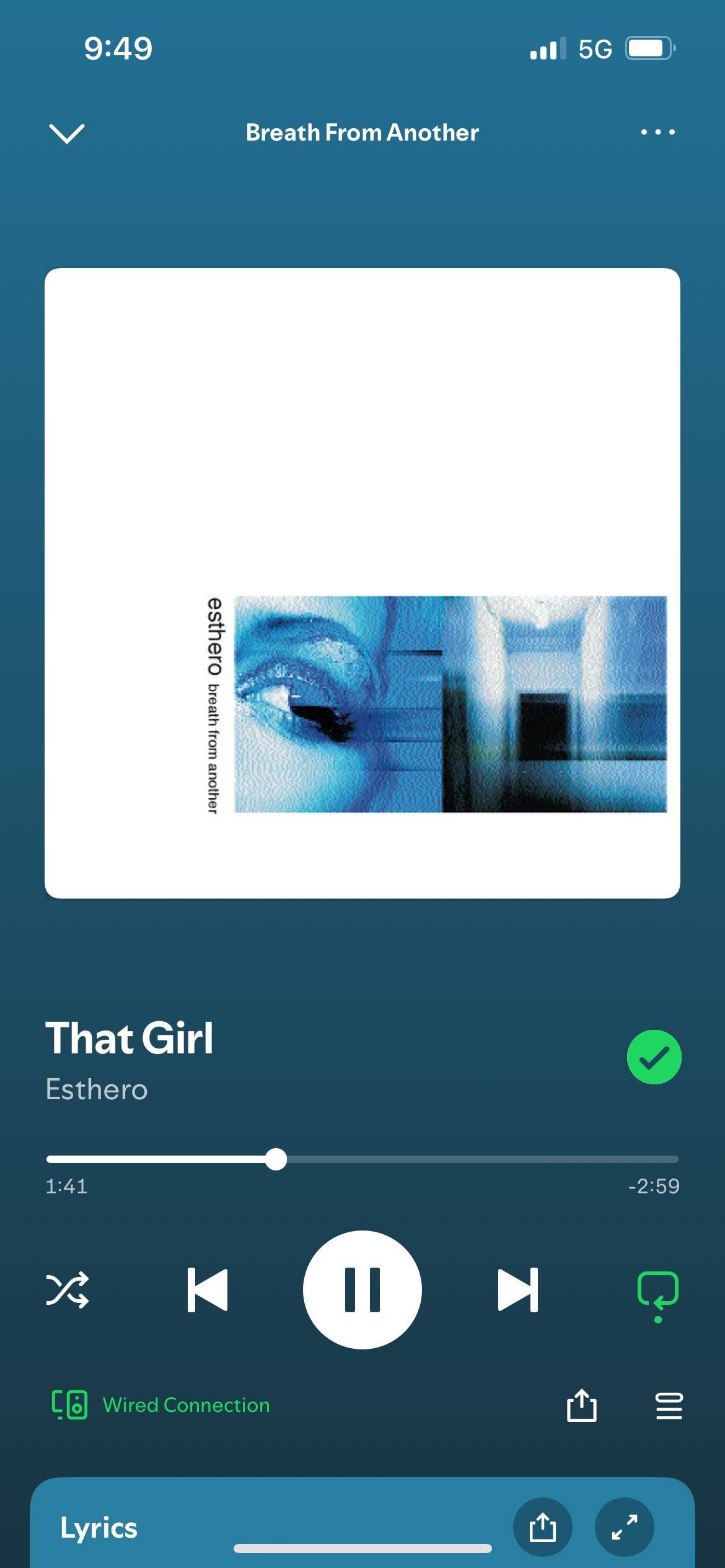
Task: Expand the lyrics to full screen
Action: click(624, 1527)
